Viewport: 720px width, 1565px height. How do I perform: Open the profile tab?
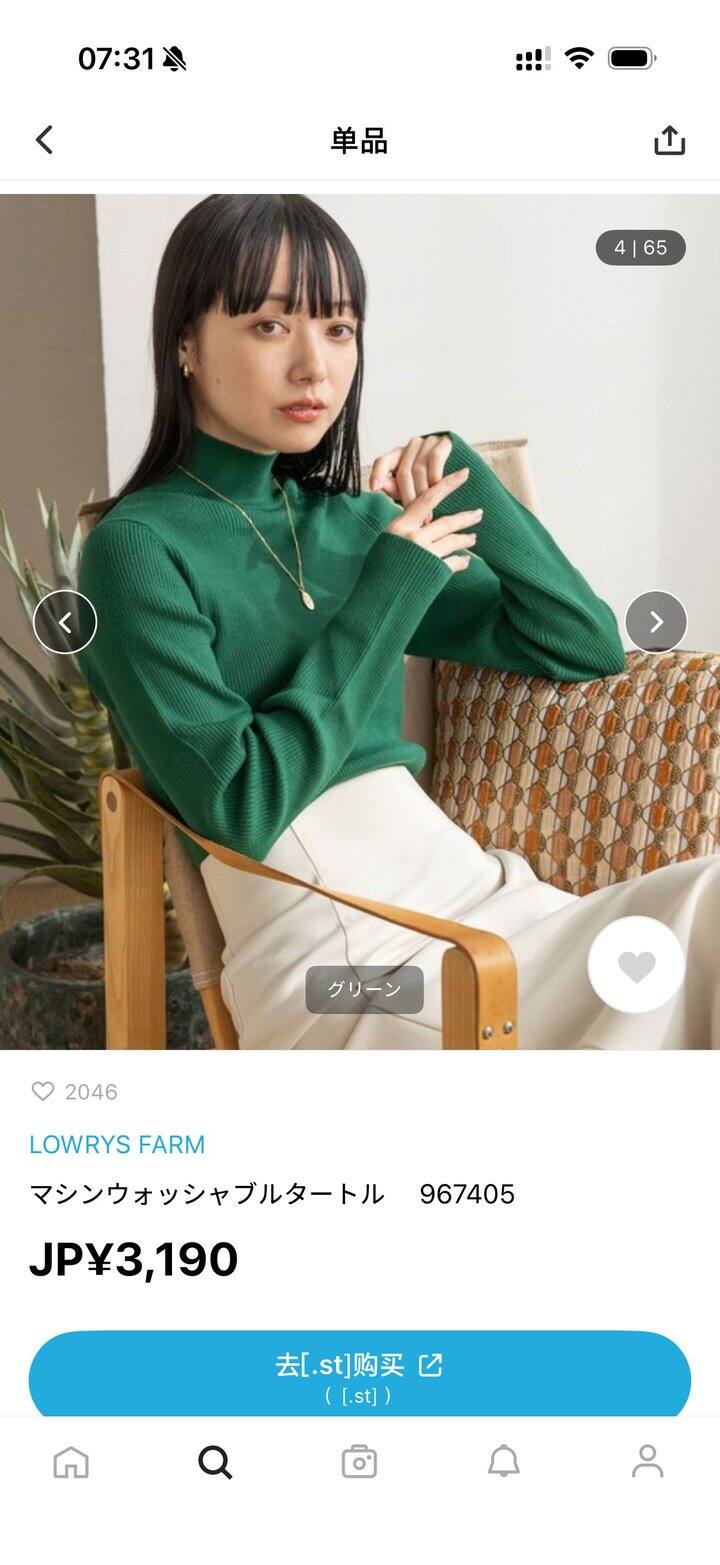pos(648,1462)
